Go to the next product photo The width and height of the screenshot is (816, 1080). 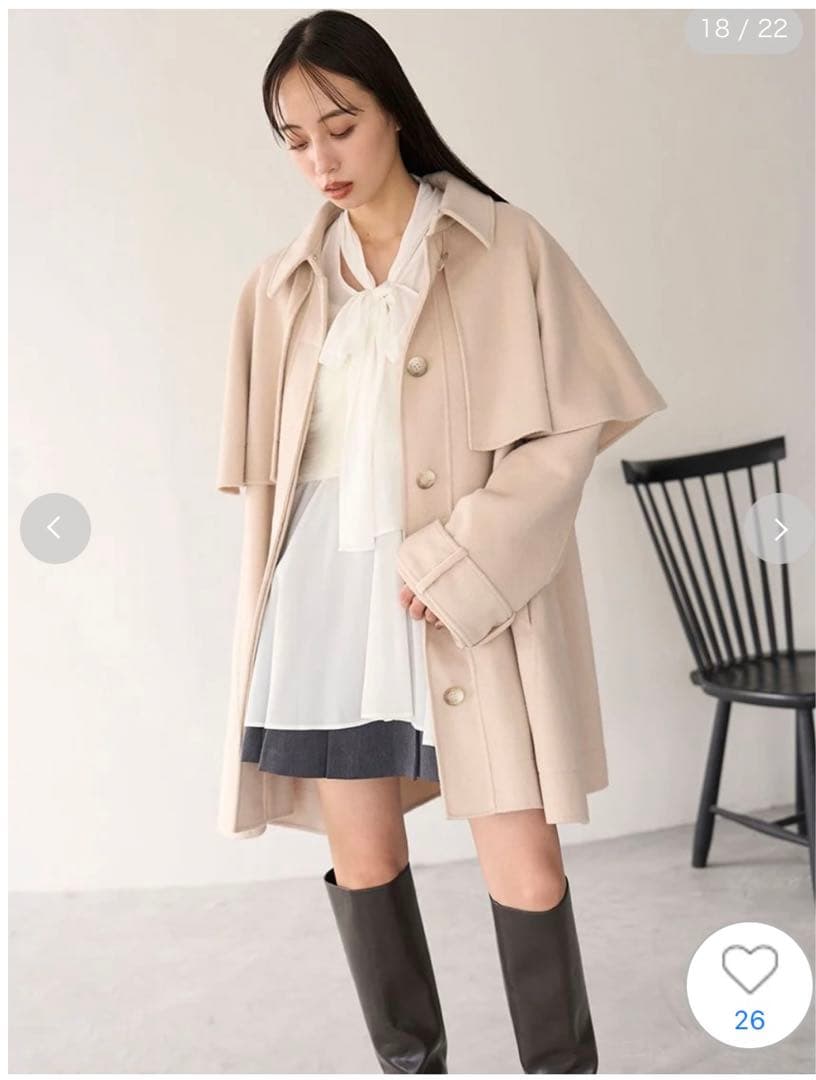click(x=780, y=528)
